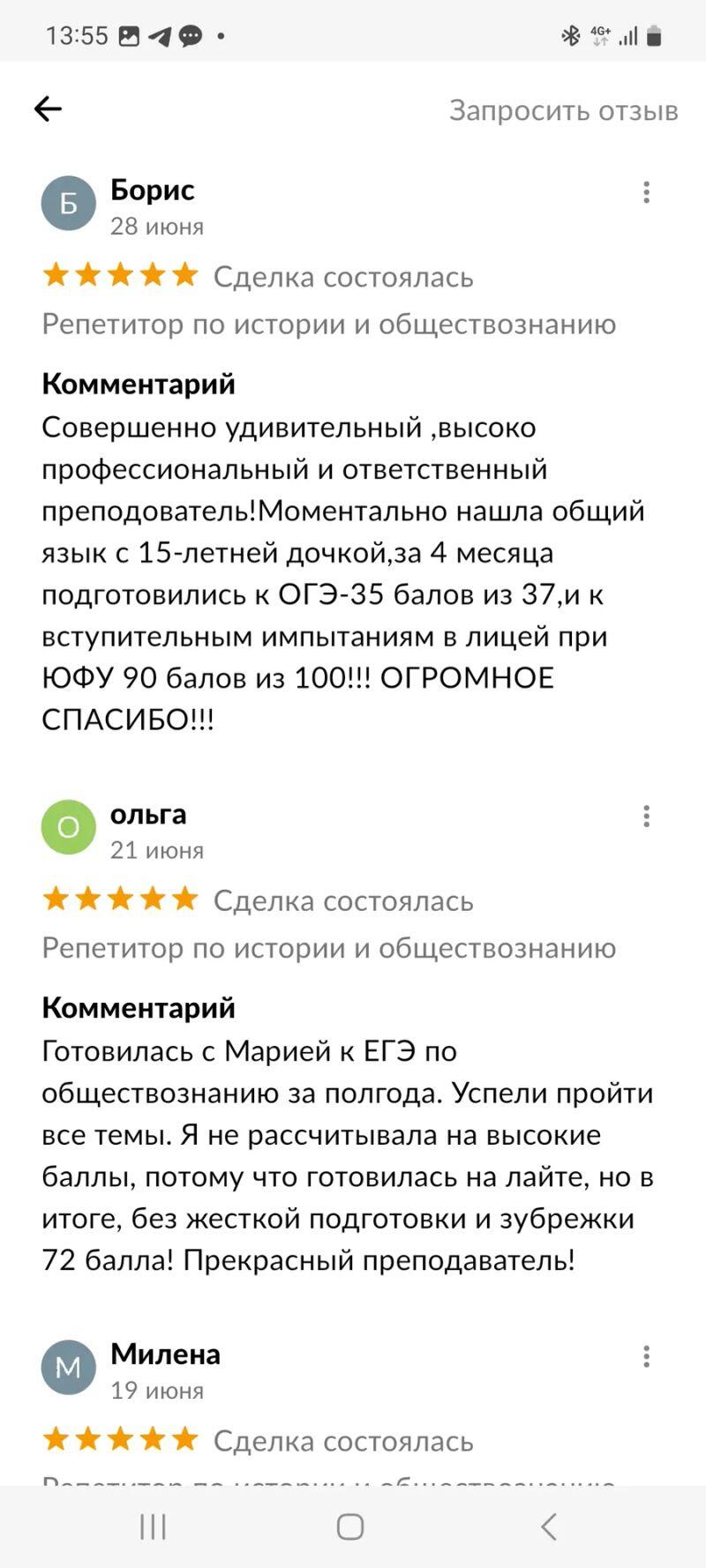Image resolution: width=706 pixels, height=1568 pixels.
Task: Open the options menu on Борис's review
Action: (646, 192)
